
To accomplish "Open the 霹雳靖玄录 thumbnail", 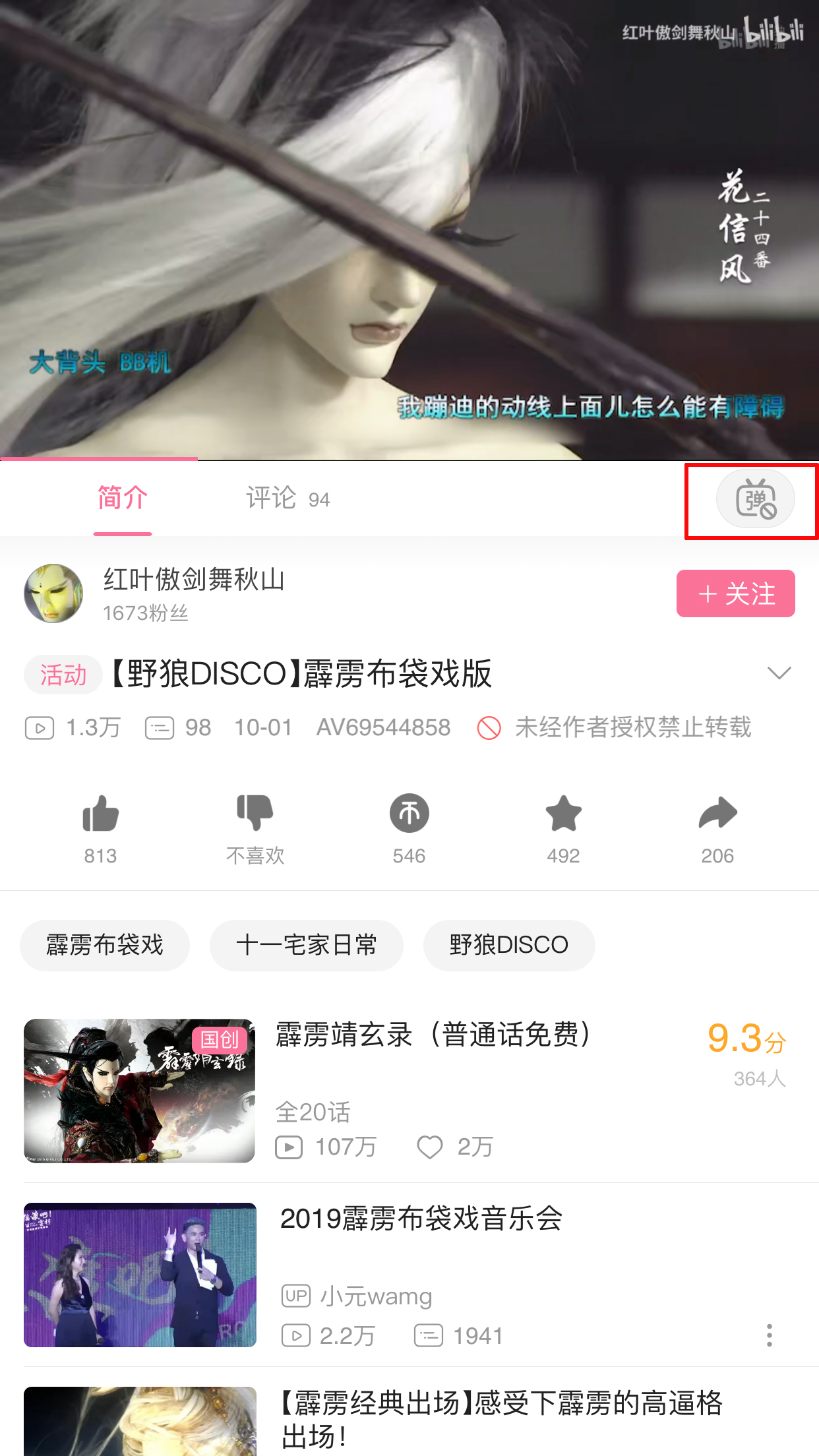I will click(140, 1091).
